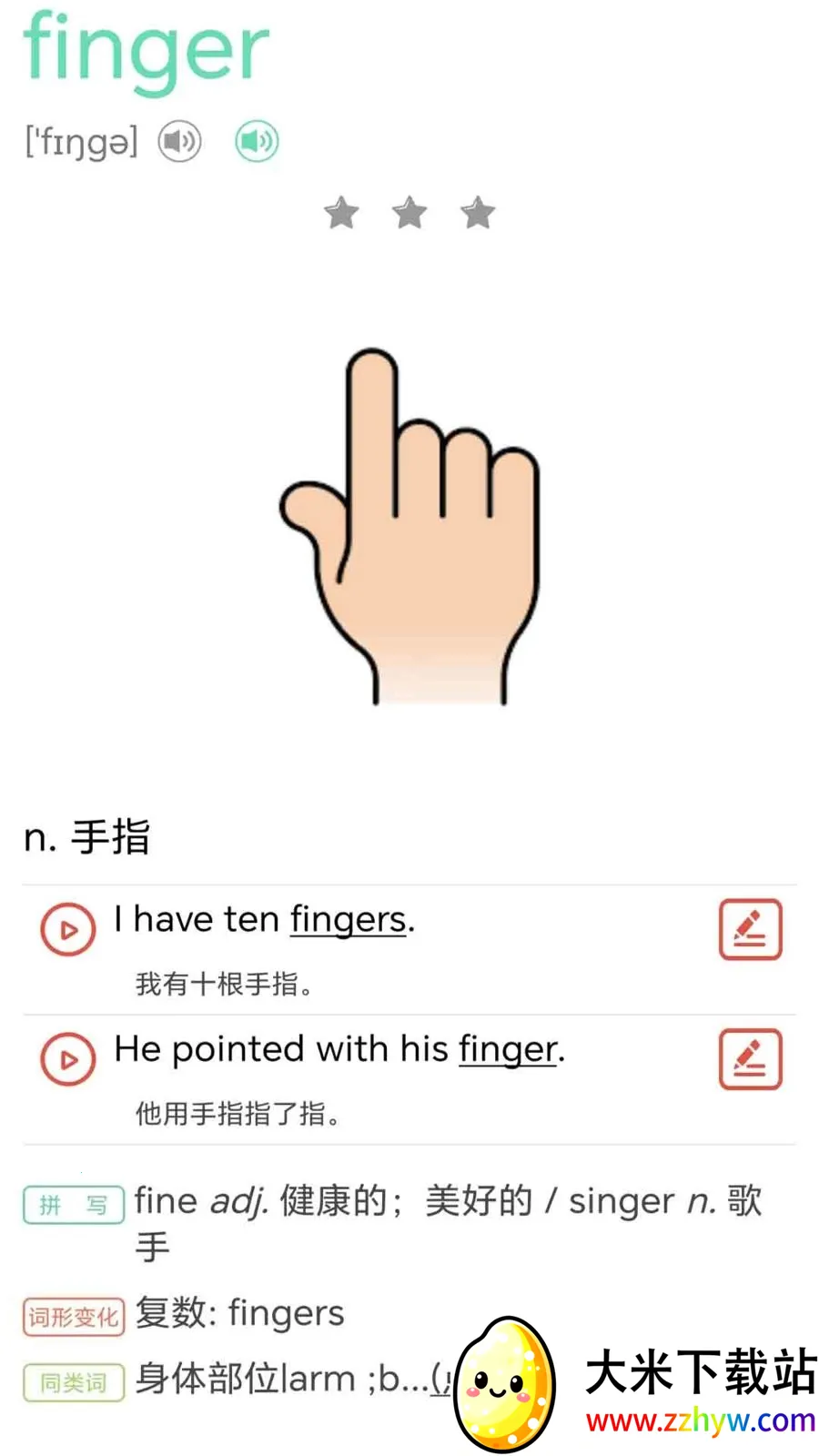Play sentence 'I have ten fingers'

[x=68, y=929]
